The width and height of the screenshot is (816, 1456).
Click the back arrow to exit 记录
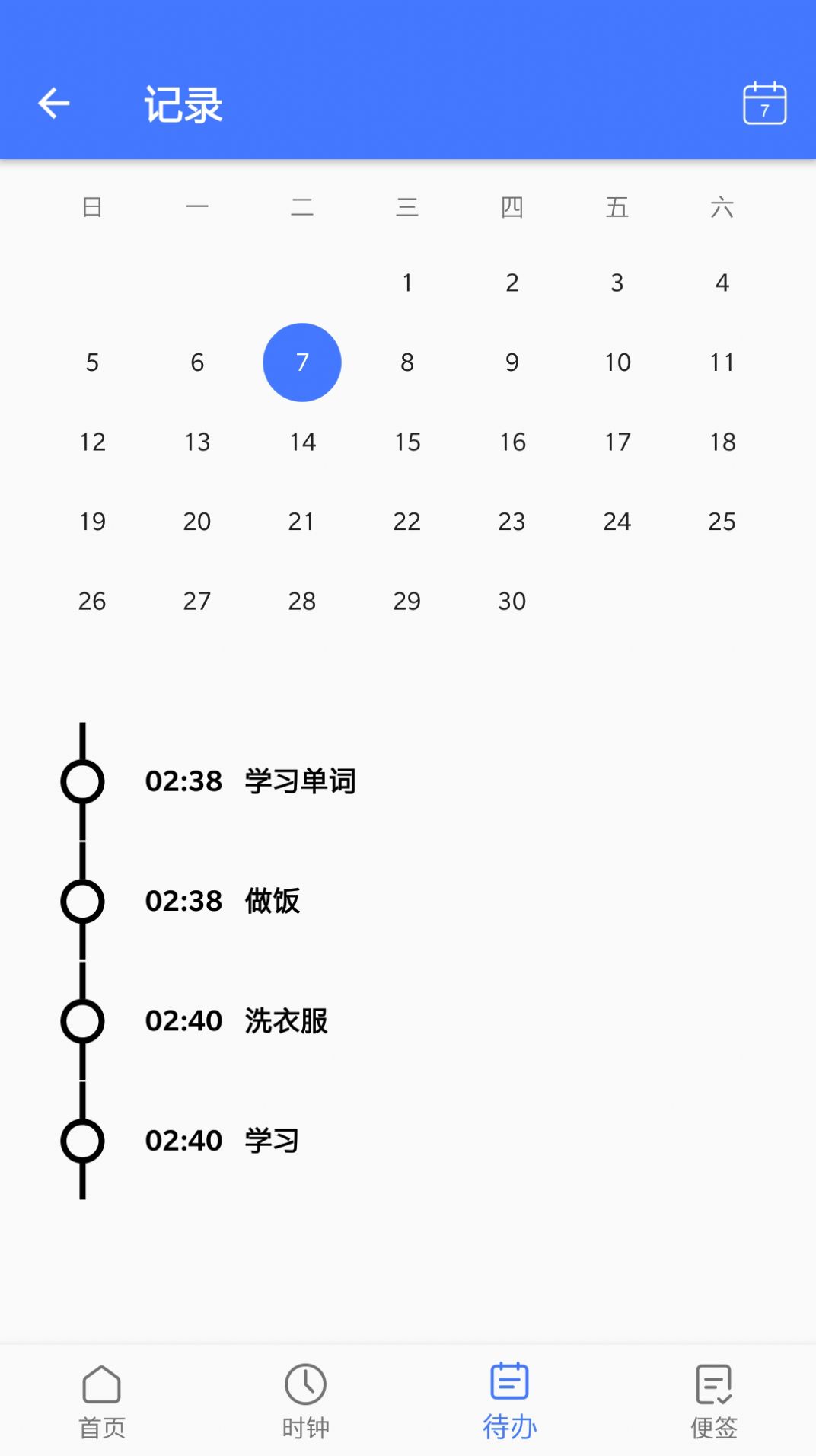tap(53, 102)
